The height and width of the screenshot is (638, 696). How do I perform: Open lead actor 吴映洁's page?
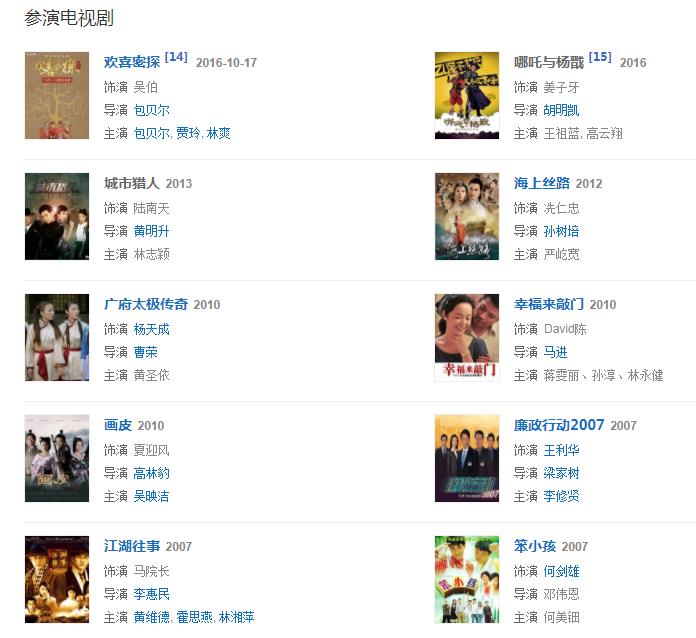(x=151, y=496)
